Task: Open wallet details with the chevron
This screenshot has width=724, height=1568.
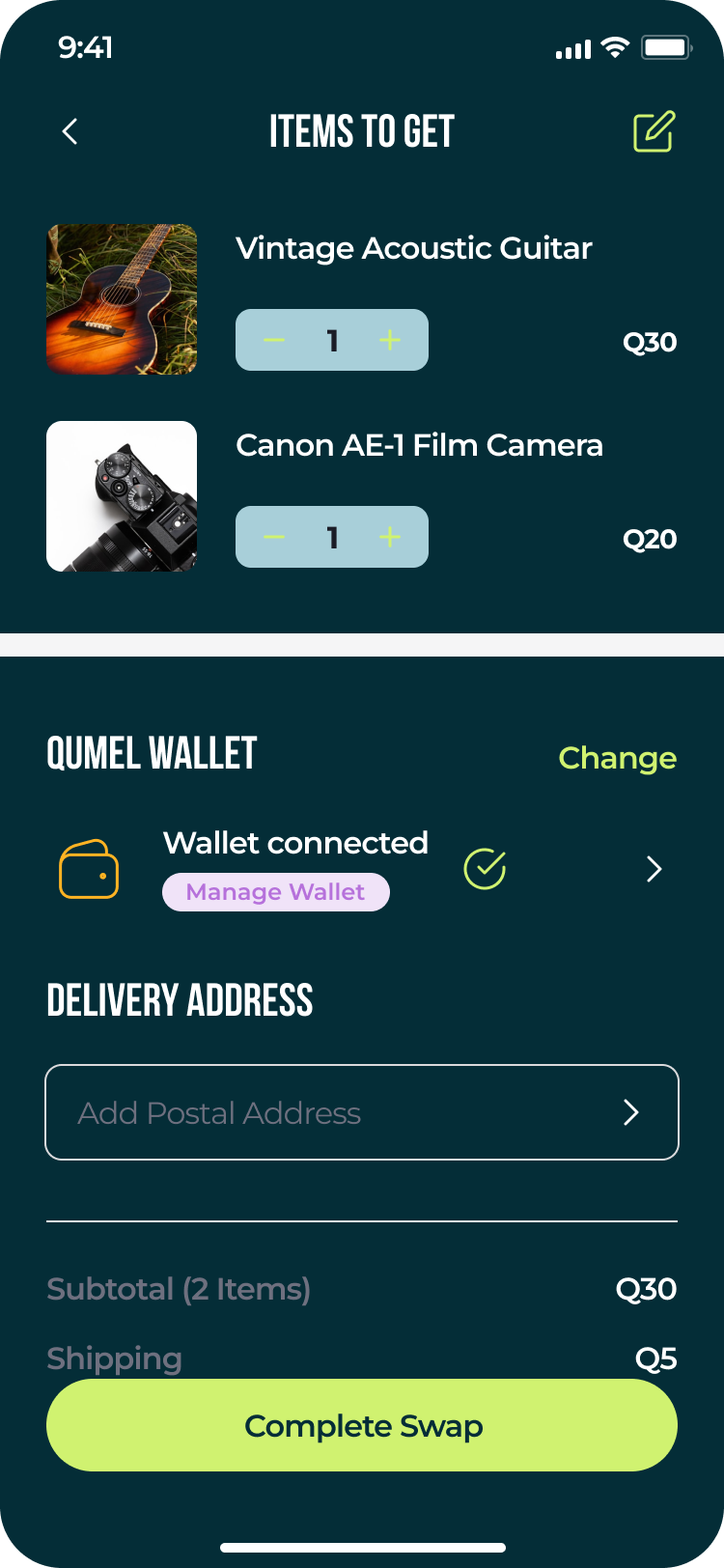Action: click(x=654, y=869)
